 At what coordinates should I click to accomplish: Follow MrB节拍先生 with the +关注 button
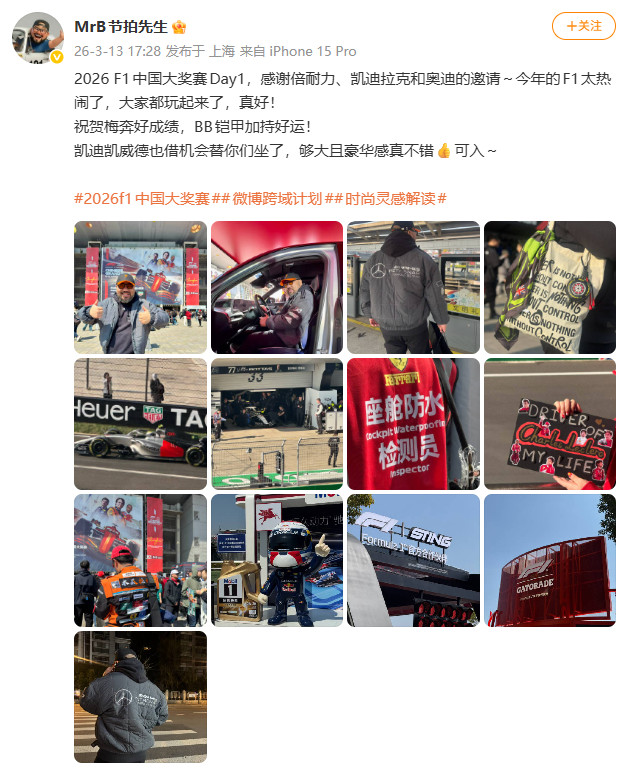pos(584,26)
